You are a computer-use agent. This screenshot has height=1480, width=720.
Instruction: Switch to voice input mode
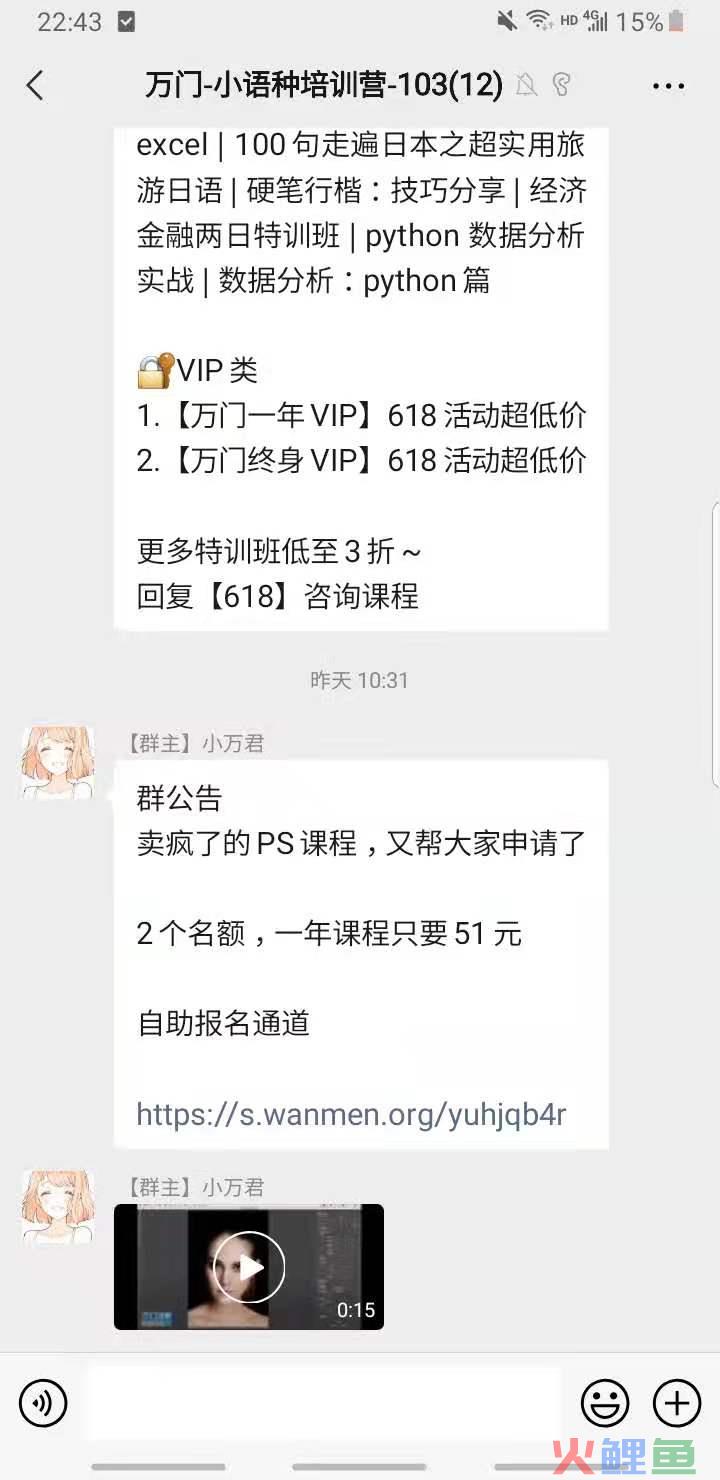coord(43,1403)
